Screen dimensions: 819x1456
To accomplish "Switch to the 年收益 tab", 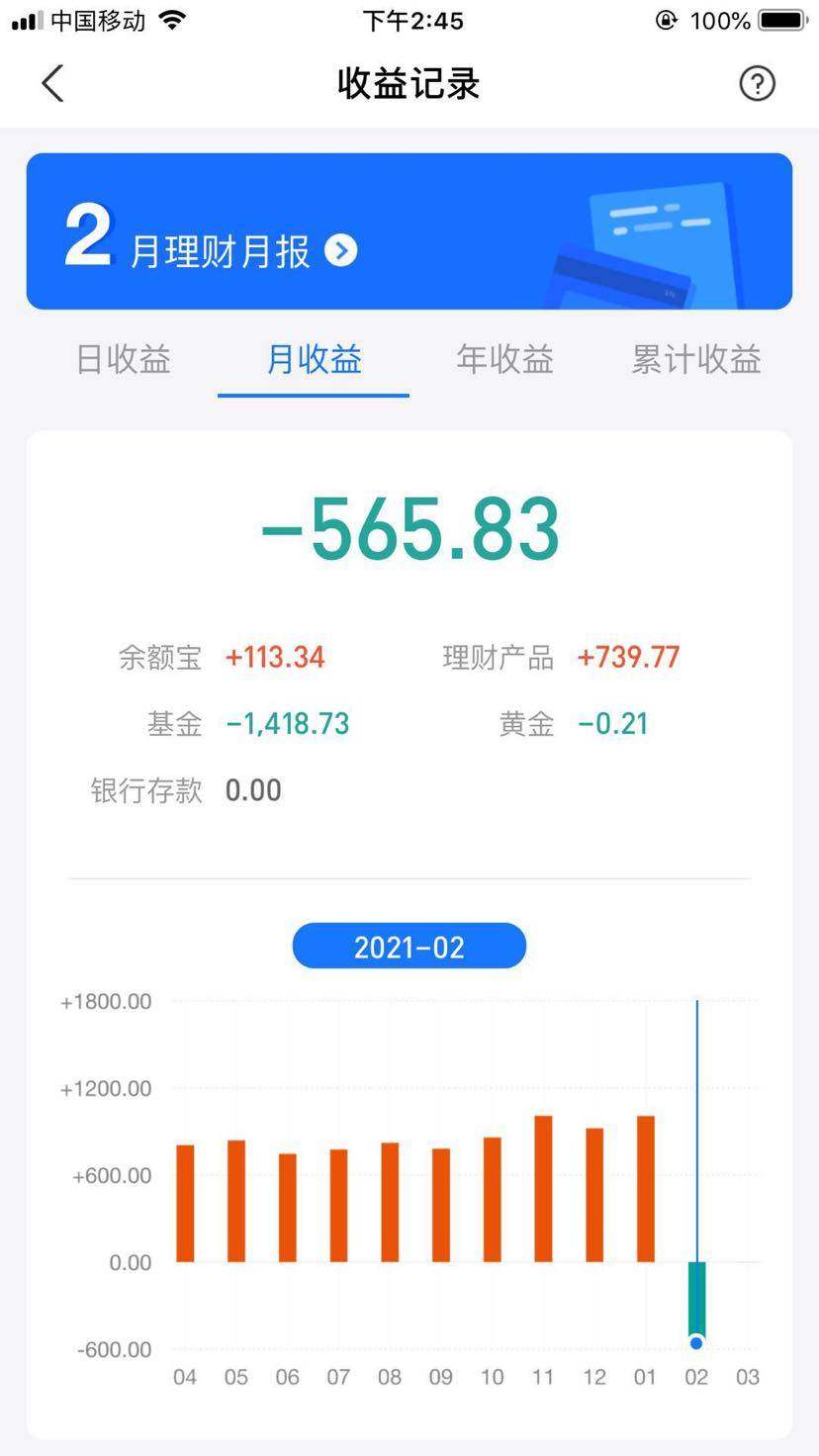I will tap(504, 359).
